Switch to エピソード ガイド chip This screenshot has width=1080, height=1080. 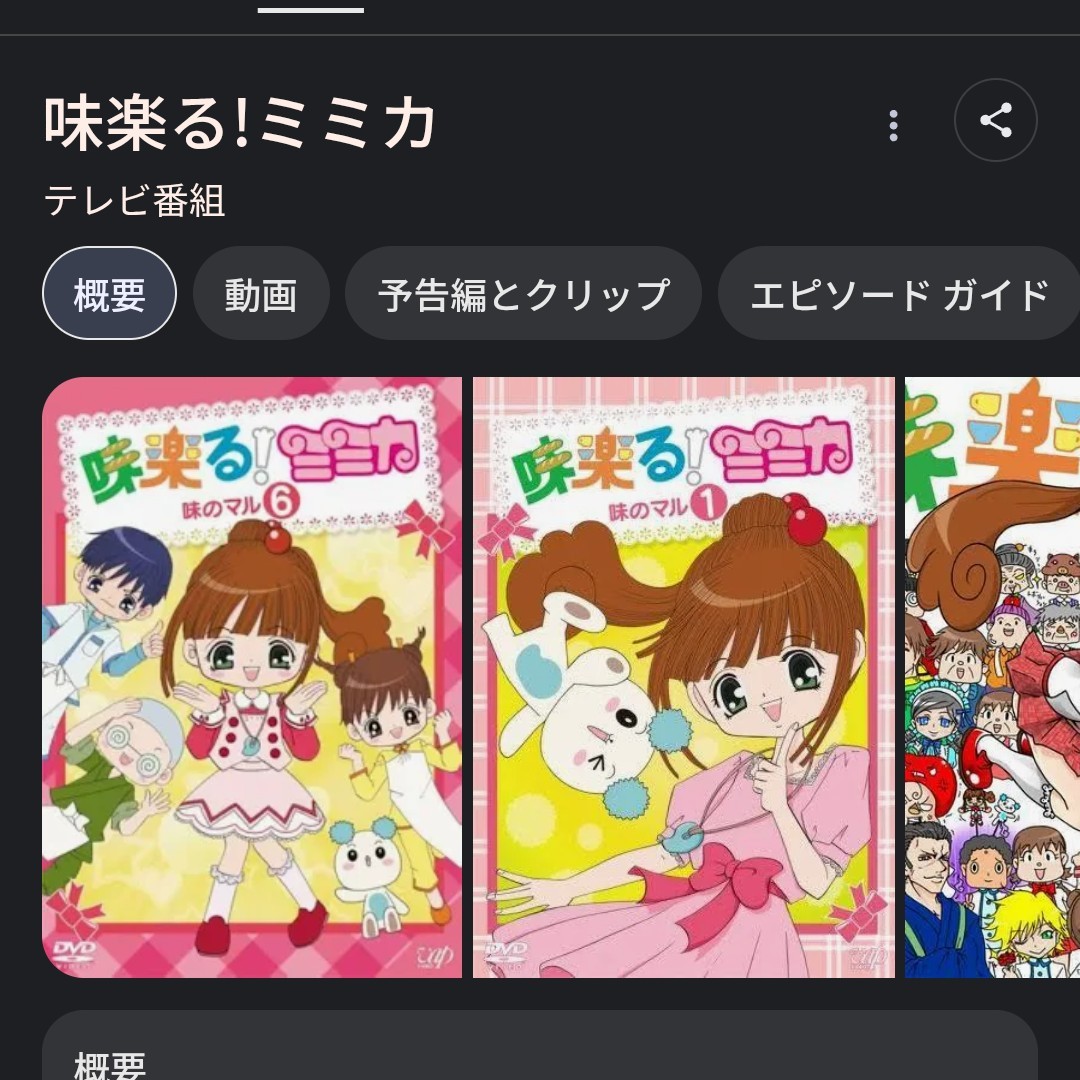point(898,294)
